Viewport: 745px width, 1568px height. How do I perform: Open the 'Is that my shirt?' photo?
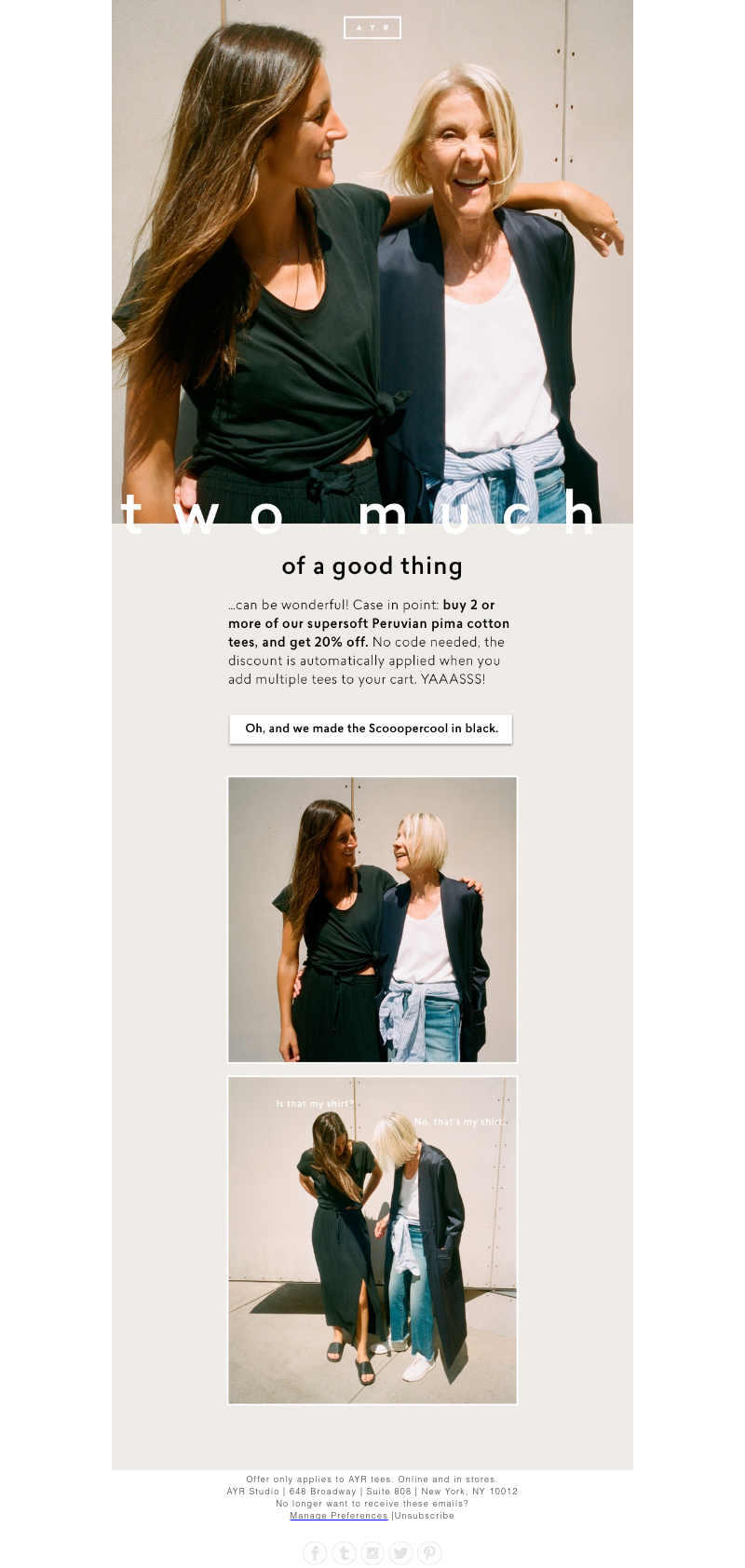click(x=372, y=1240)
